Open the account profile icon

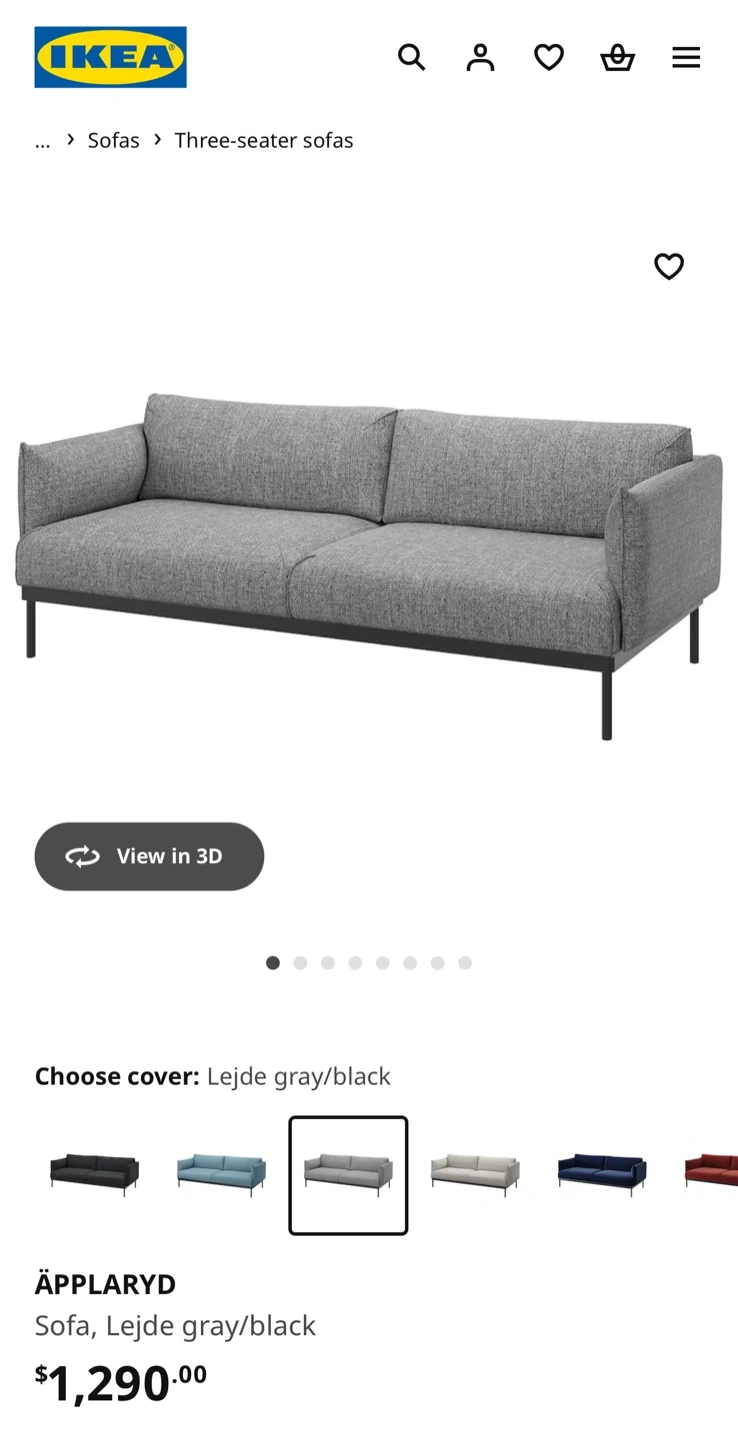pos(480,57)
